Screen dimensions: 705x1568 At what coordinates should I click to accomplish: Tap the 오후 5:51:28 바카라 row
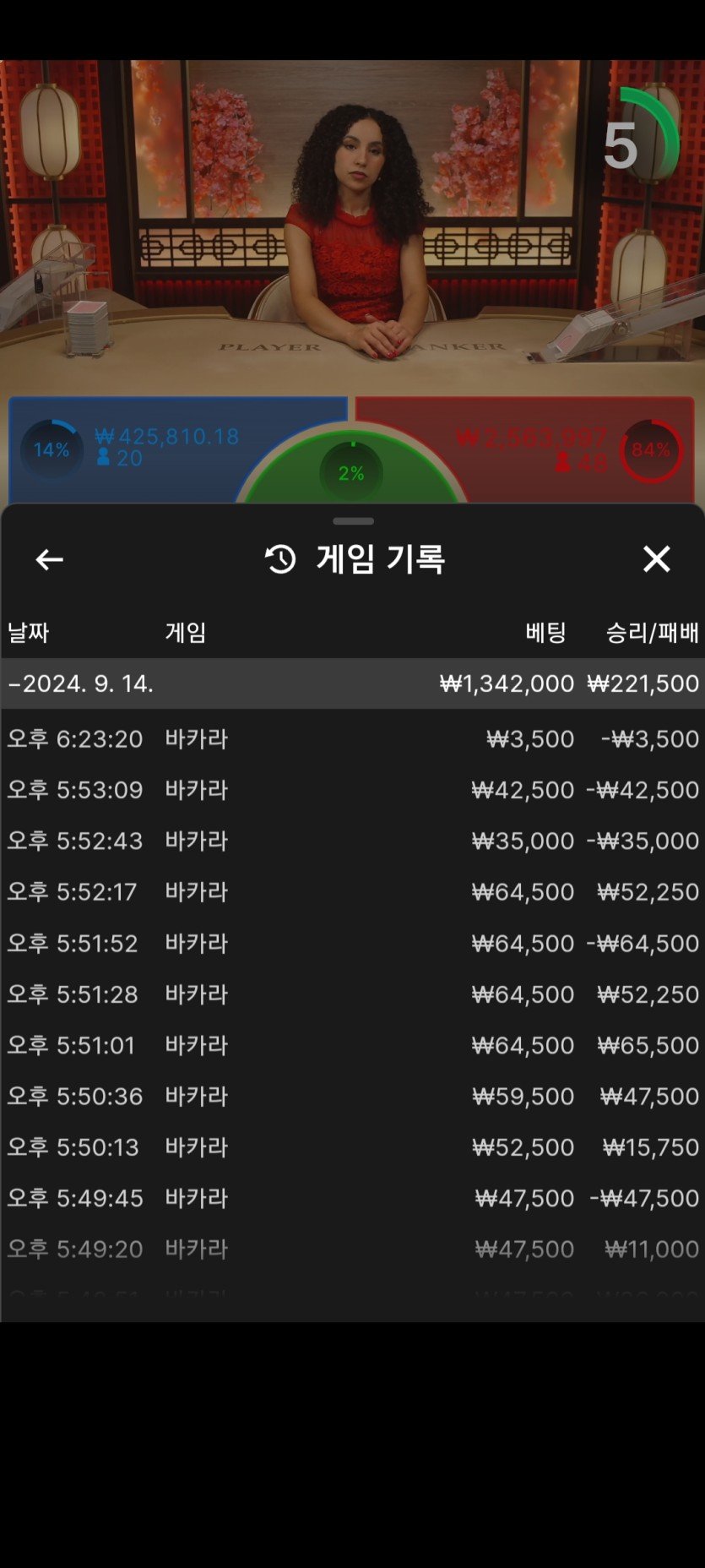352,994
